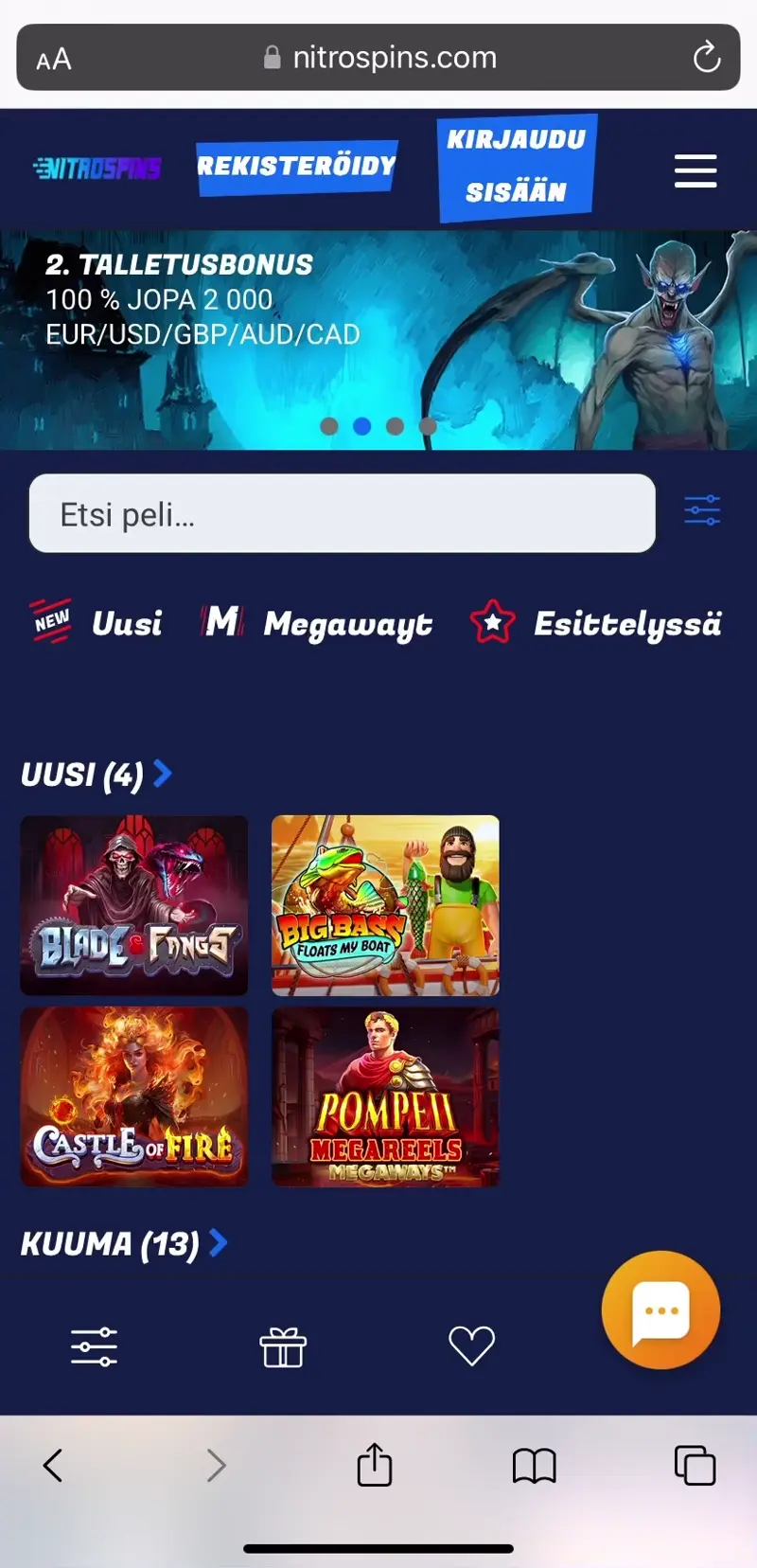
Task: Show favorites with the heart icon
Action: tap(472, 1345)
